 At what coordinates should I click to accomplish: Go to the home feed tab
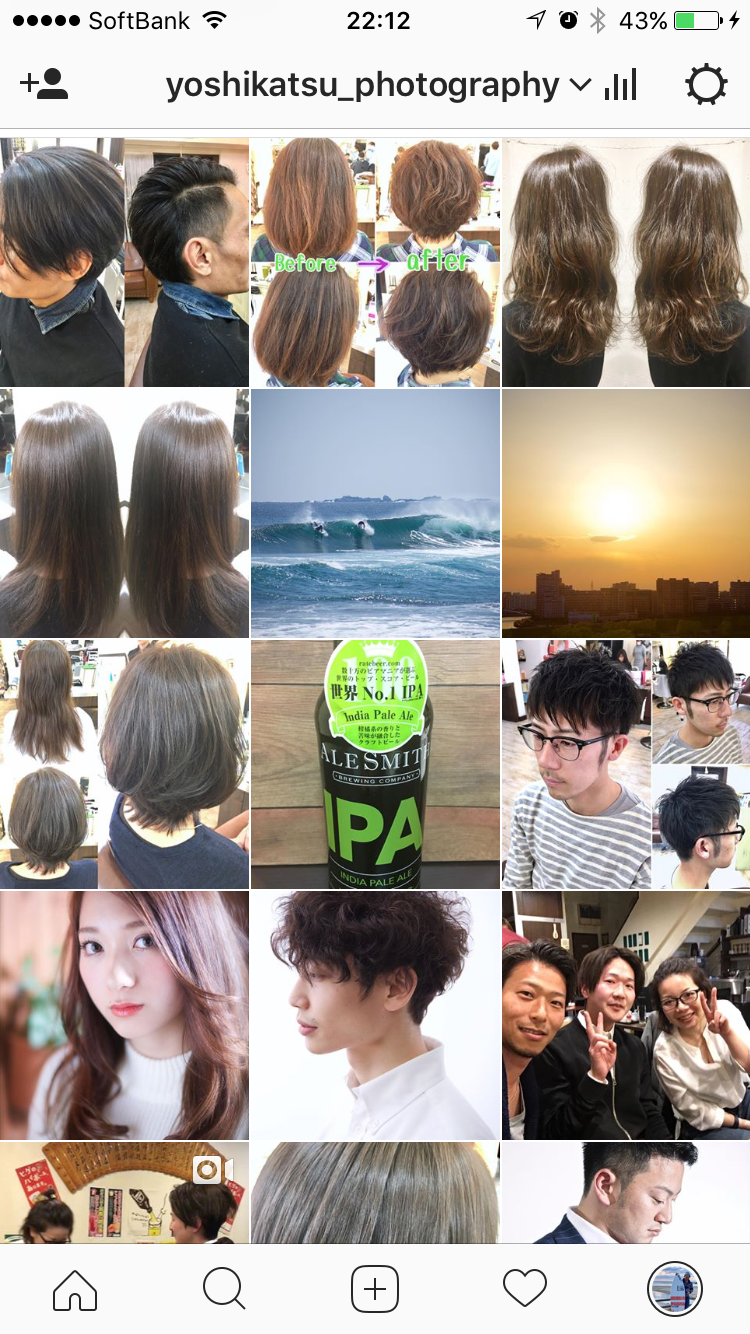pos(75,1289)
